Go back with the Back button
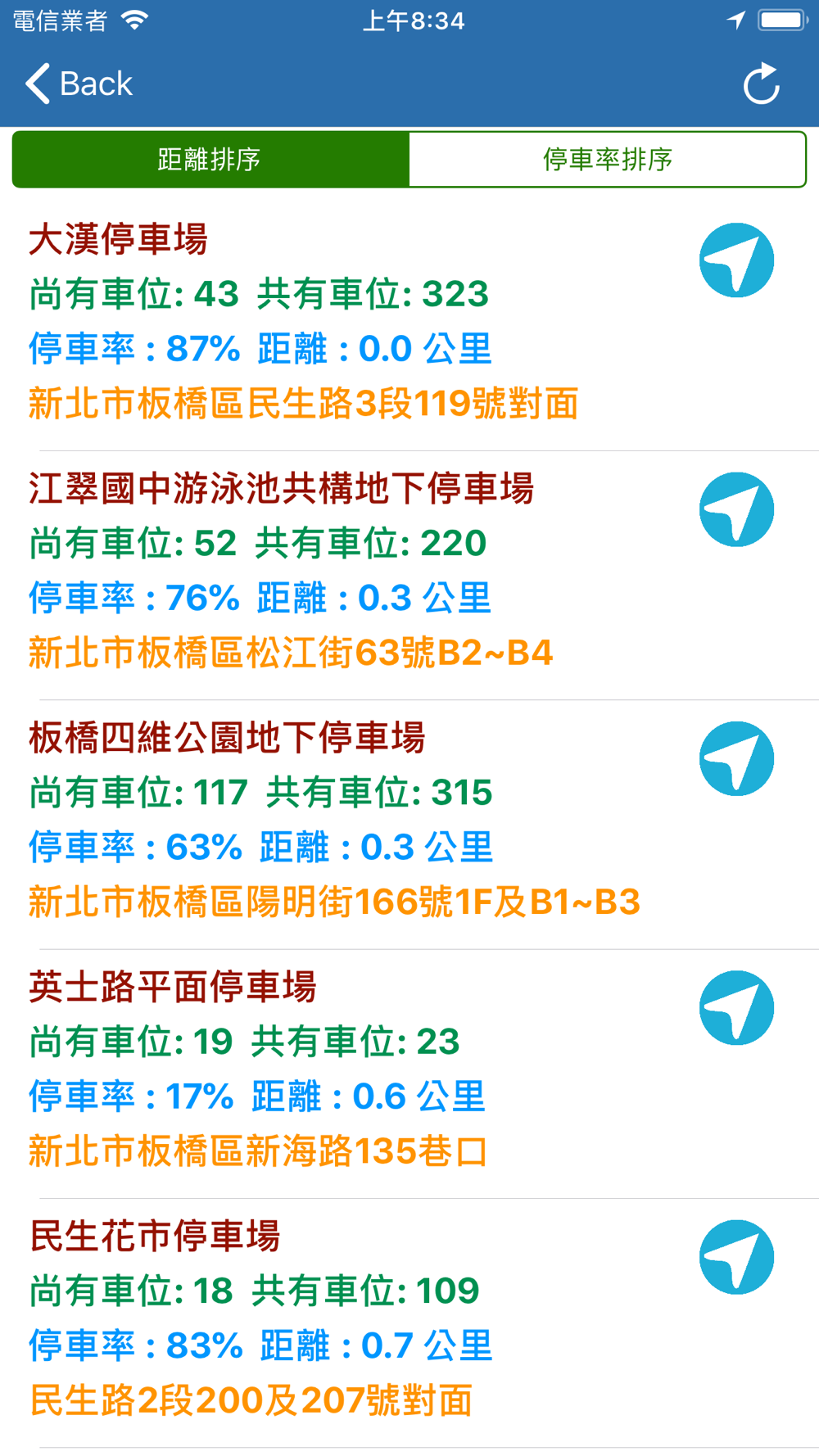This screenshot has width=819, height=1456. 79,84
